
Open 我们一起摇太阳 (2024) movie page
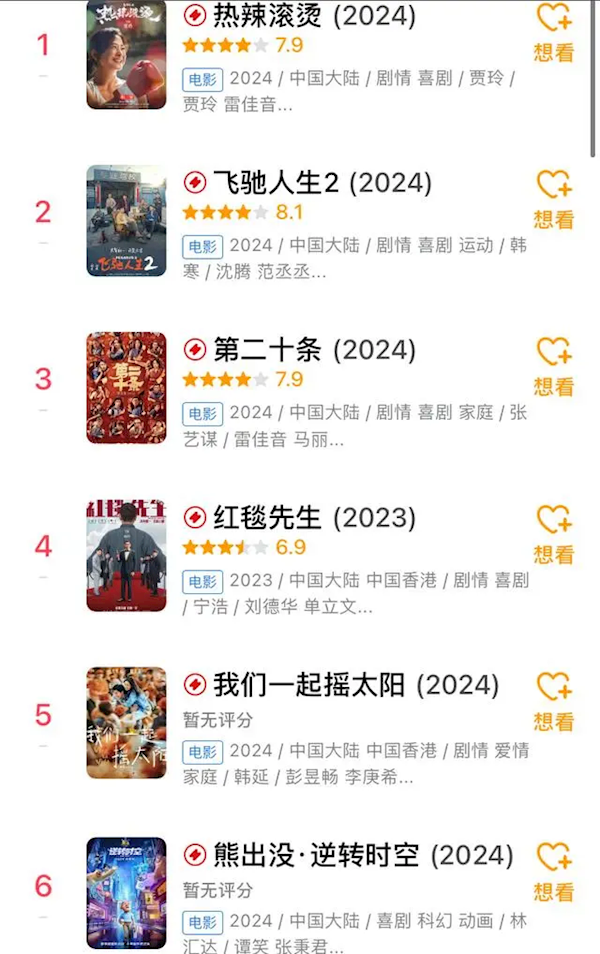(355, 685)
